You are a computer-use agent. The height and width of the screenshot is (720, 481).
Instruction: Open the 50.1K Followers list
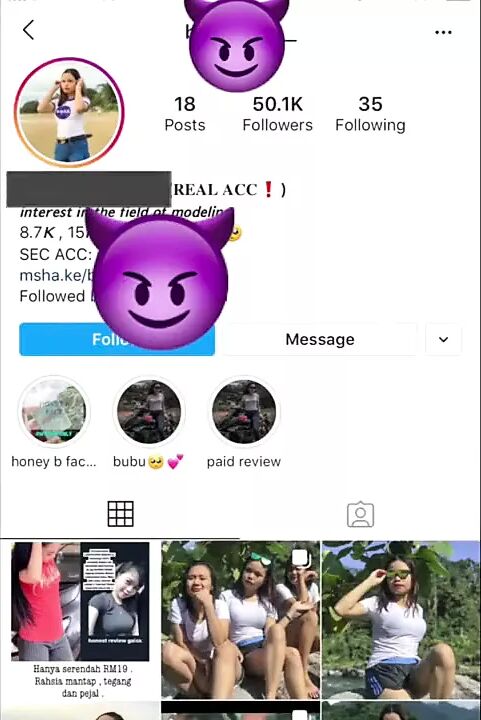pyautogui.click(x=277, y=114)
